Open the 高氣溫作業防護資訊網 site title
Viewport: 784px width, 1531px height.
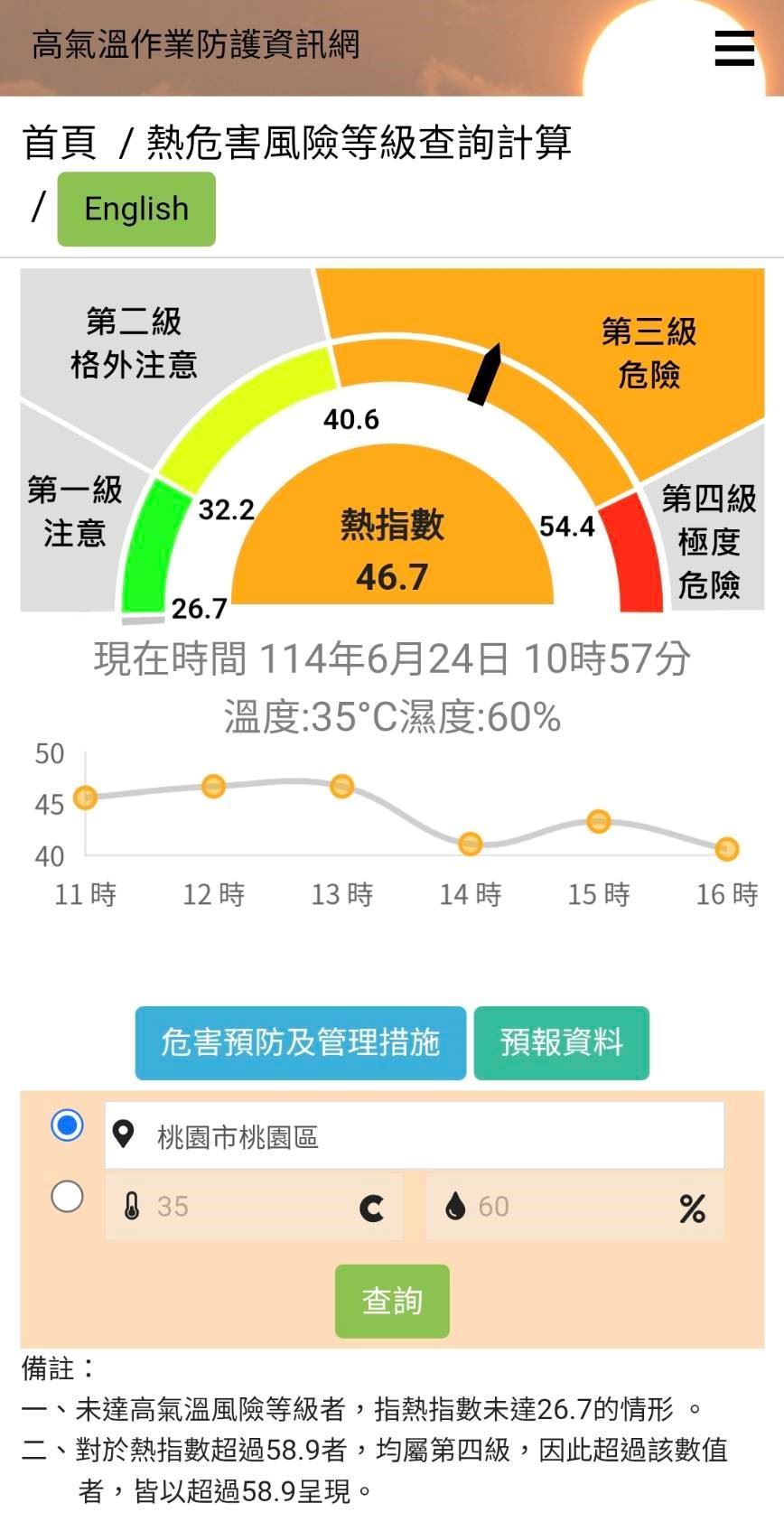[x=196, y=44]
